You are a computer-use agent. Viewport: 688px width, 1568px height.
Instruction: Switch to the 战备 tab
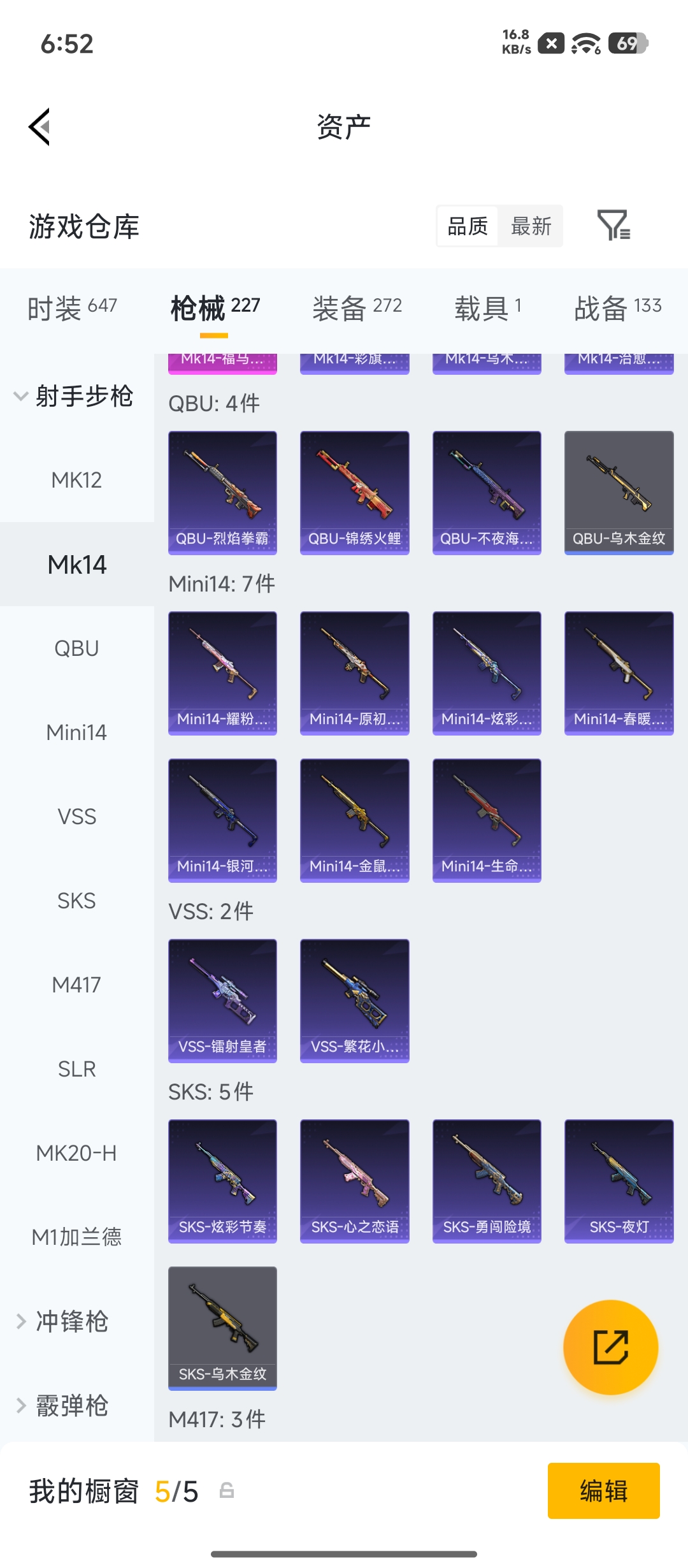618,309
